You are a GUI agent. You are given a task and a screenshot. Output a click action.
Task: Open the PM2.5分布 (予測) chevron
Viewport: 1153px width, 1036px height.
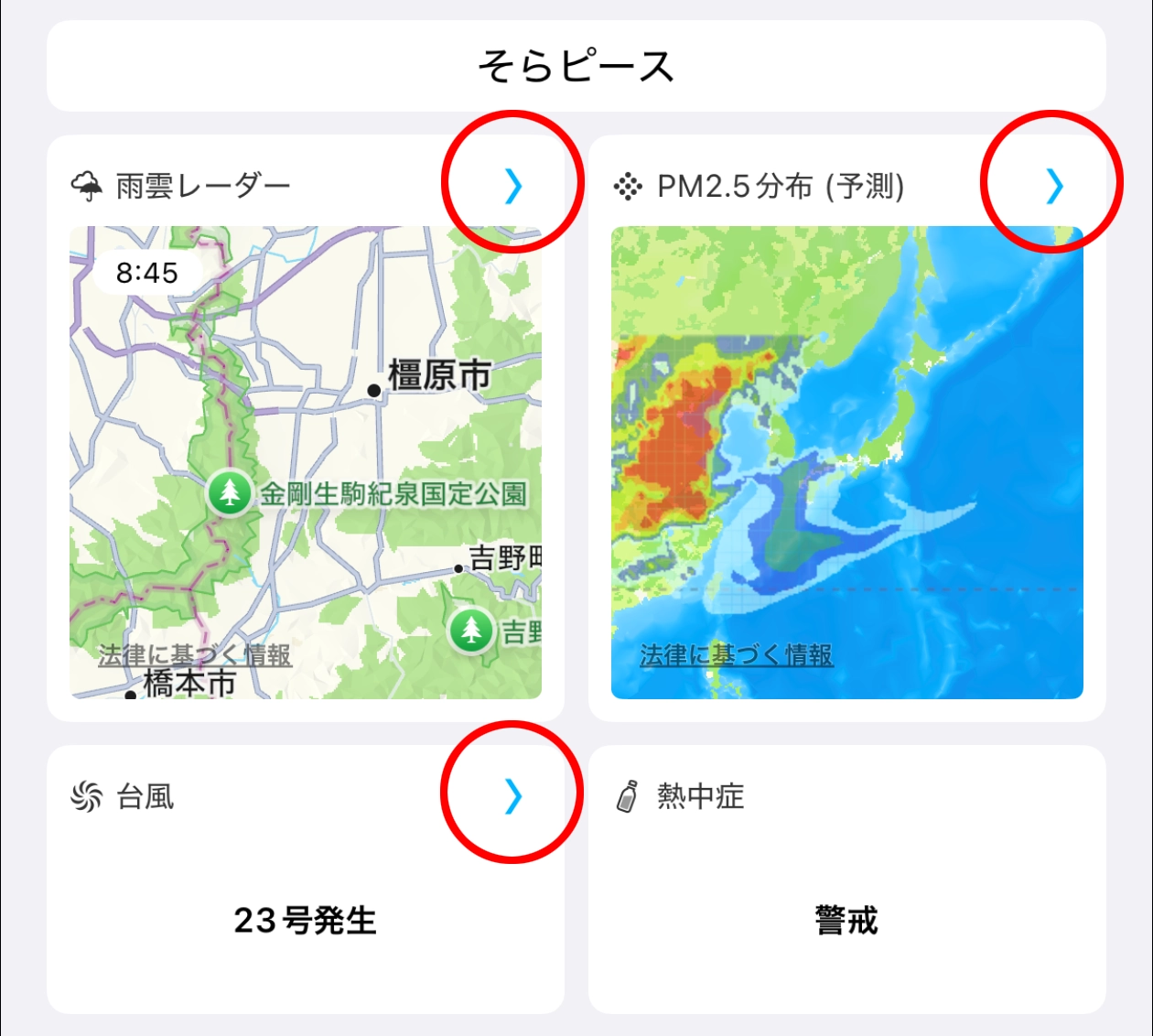pyautogui.click(x=1054, y=186)
